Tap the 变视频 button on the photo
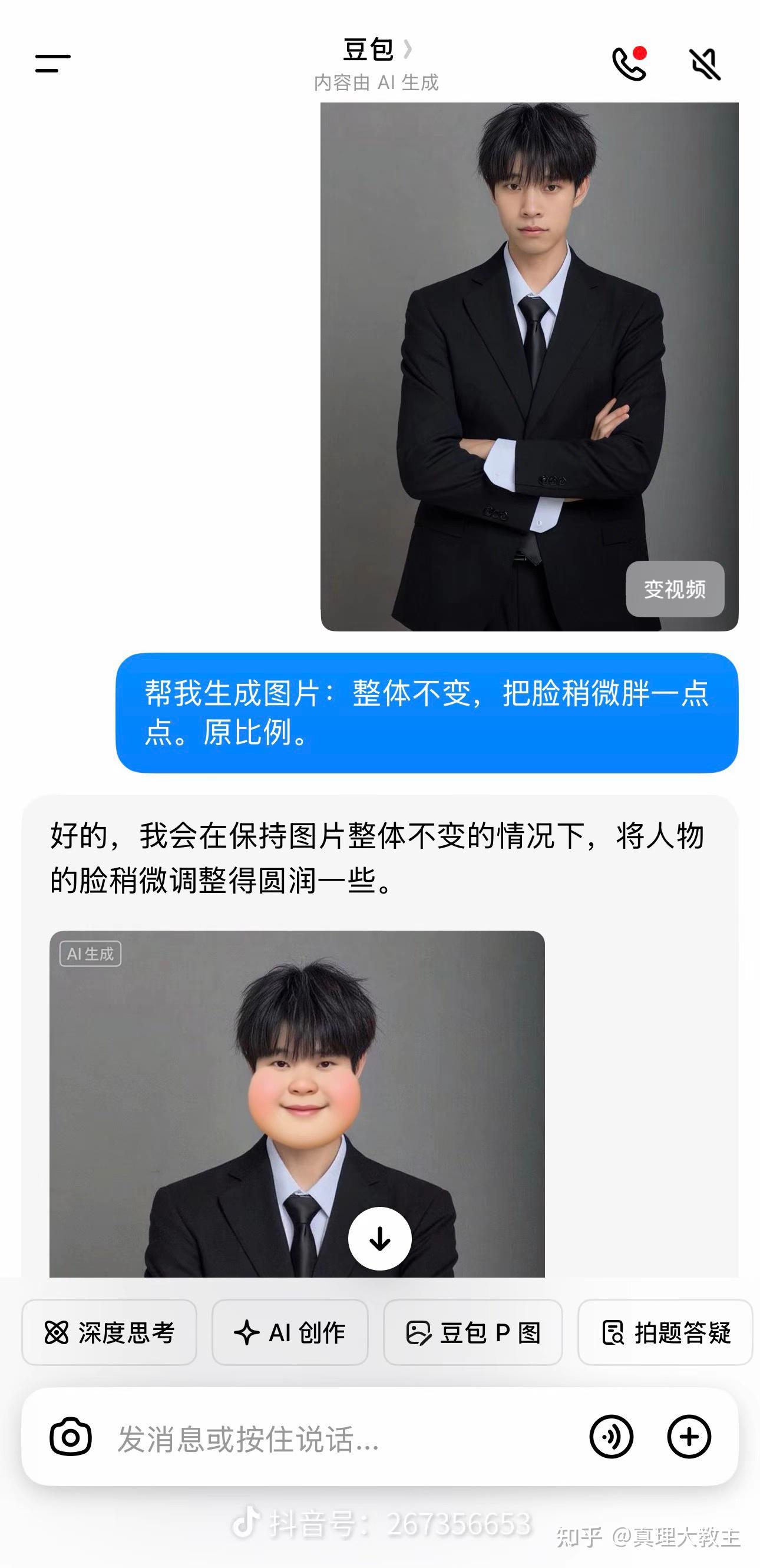Image resolution: width=760 pixels, height=1568 pixels. pyautogui.click(x=675, y=588)
